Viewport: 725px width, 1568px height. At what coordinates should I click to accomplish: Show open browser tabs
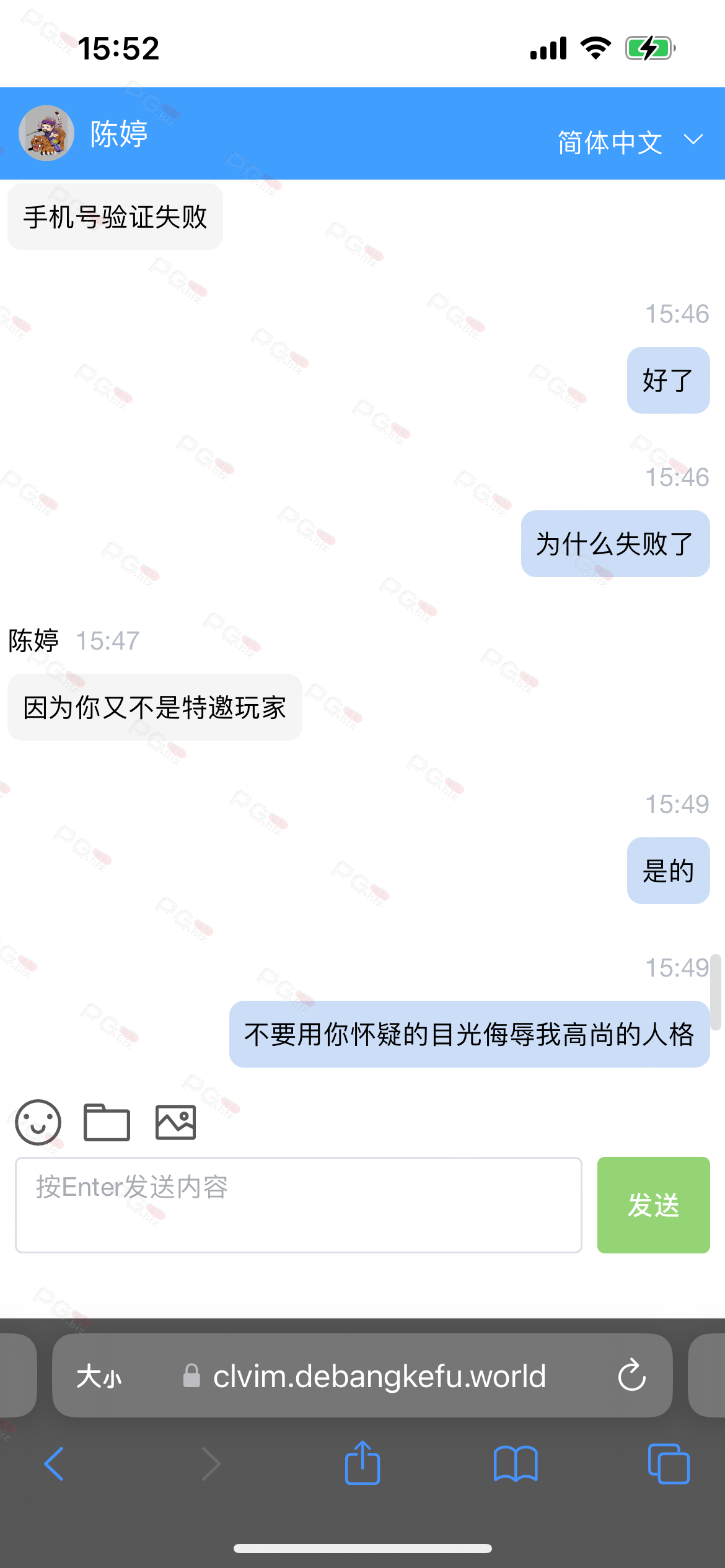coord(668,1464)
